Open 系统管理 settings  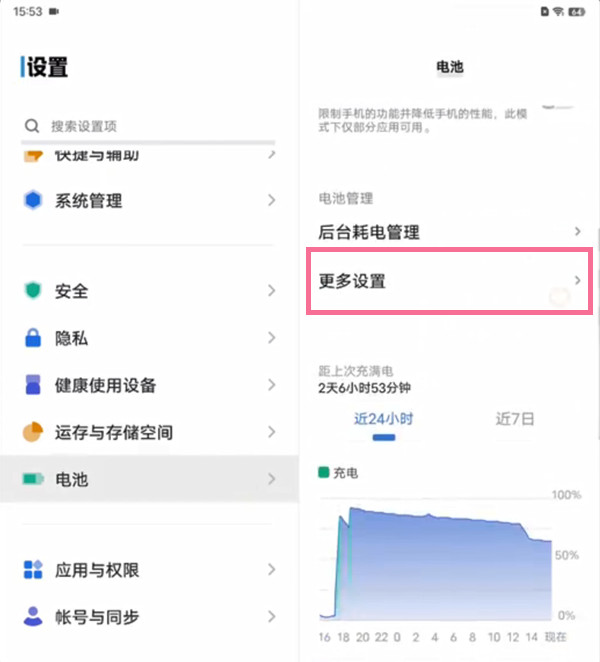pos(150,201)
